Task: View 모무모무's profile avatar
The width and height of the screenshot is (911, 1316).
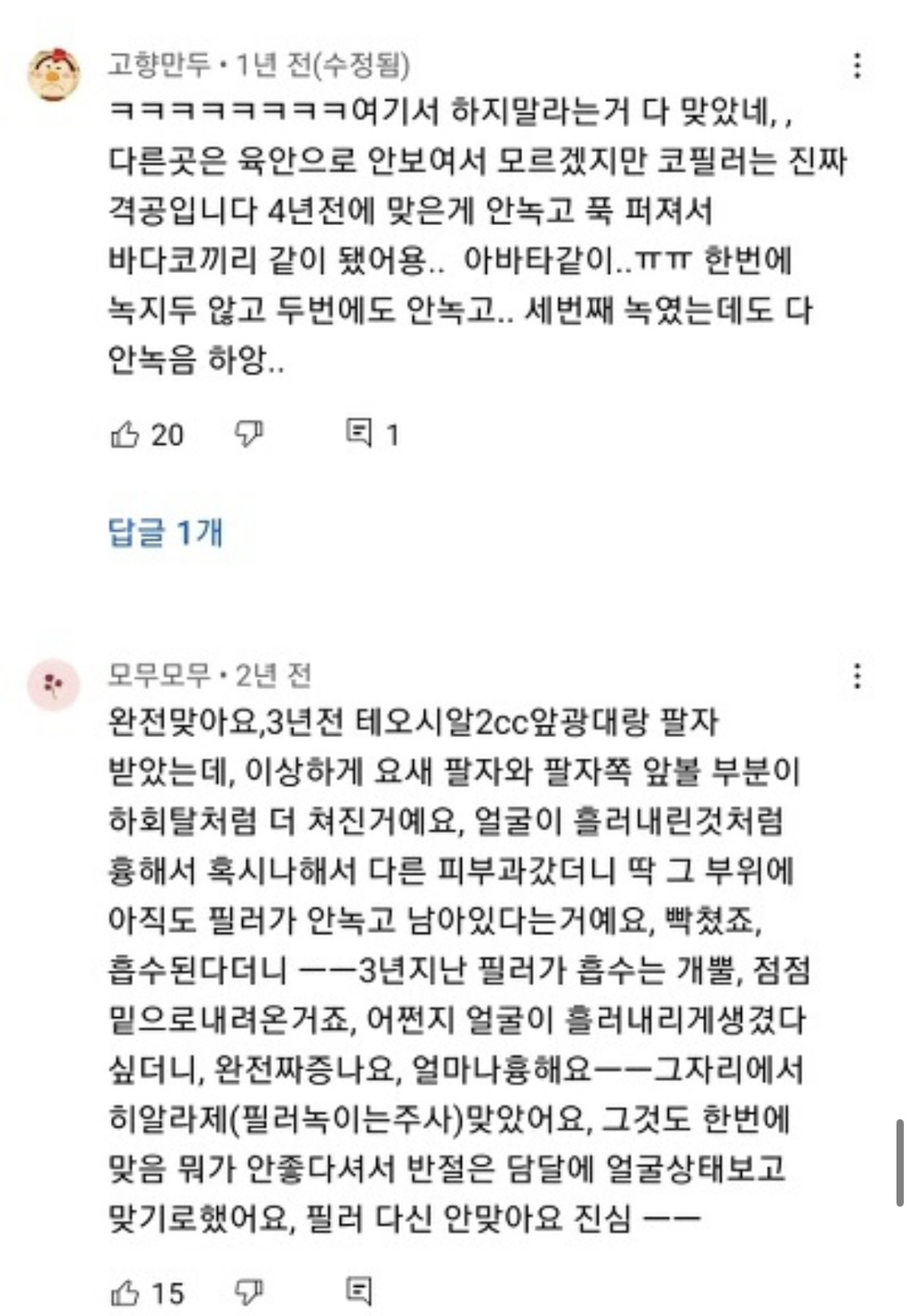Action: tap(54, 686)
